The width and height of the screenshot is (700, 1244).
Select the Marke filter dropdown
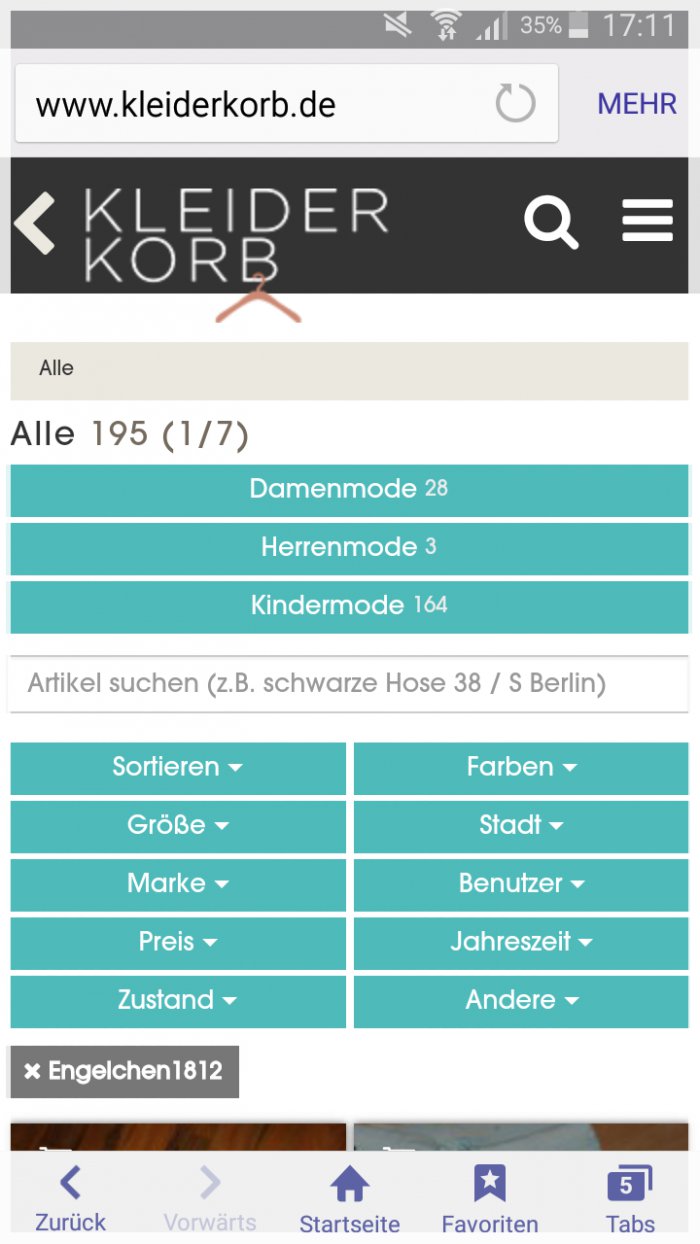tap(178, 883)
